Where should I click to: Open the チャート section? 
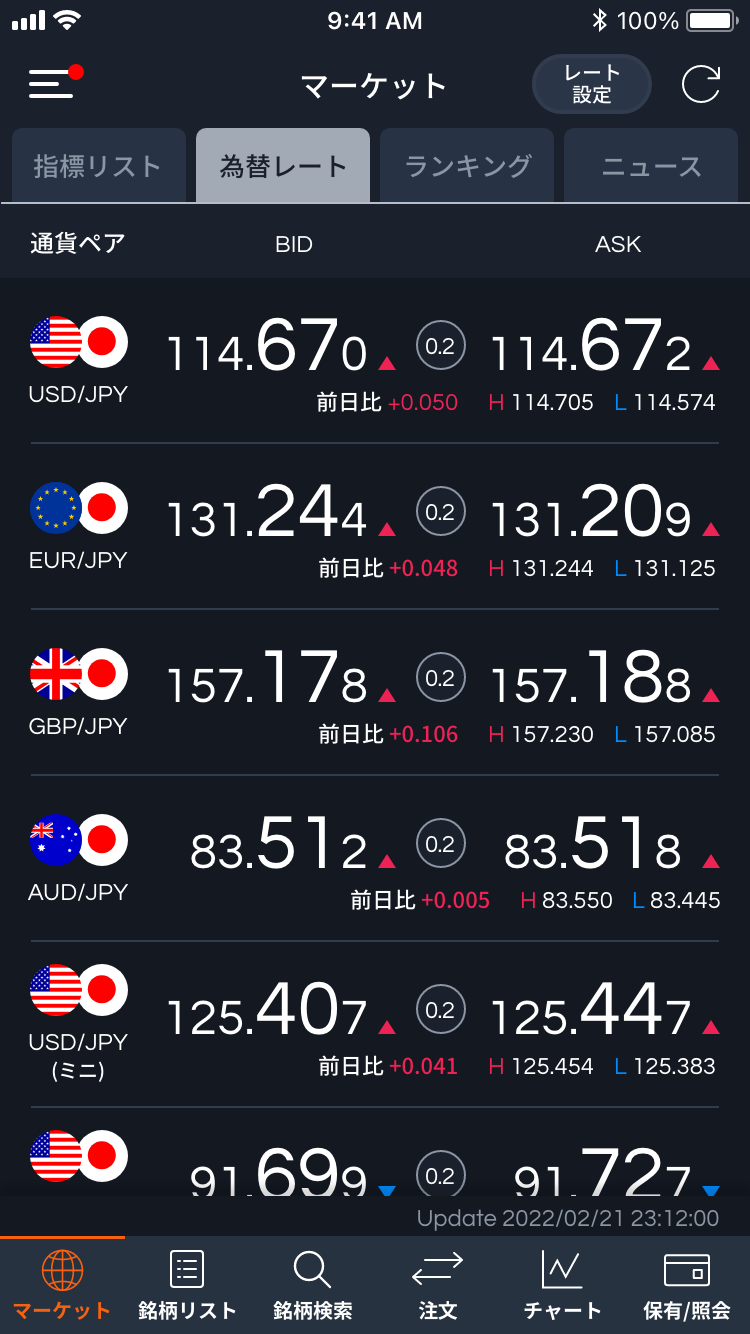point(562,1286)
